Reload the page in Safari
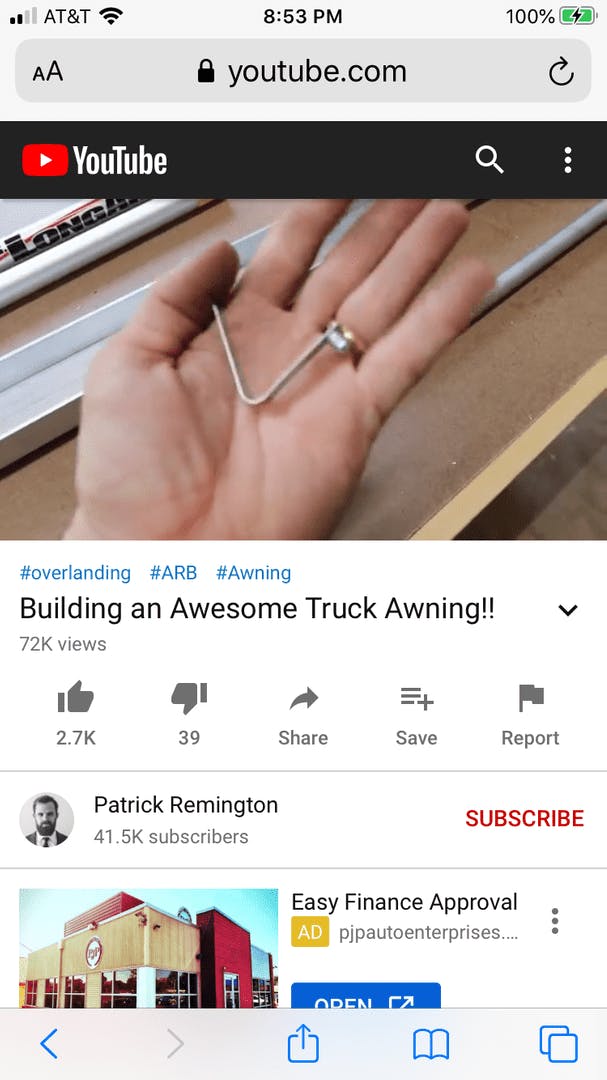 (561, 71)
